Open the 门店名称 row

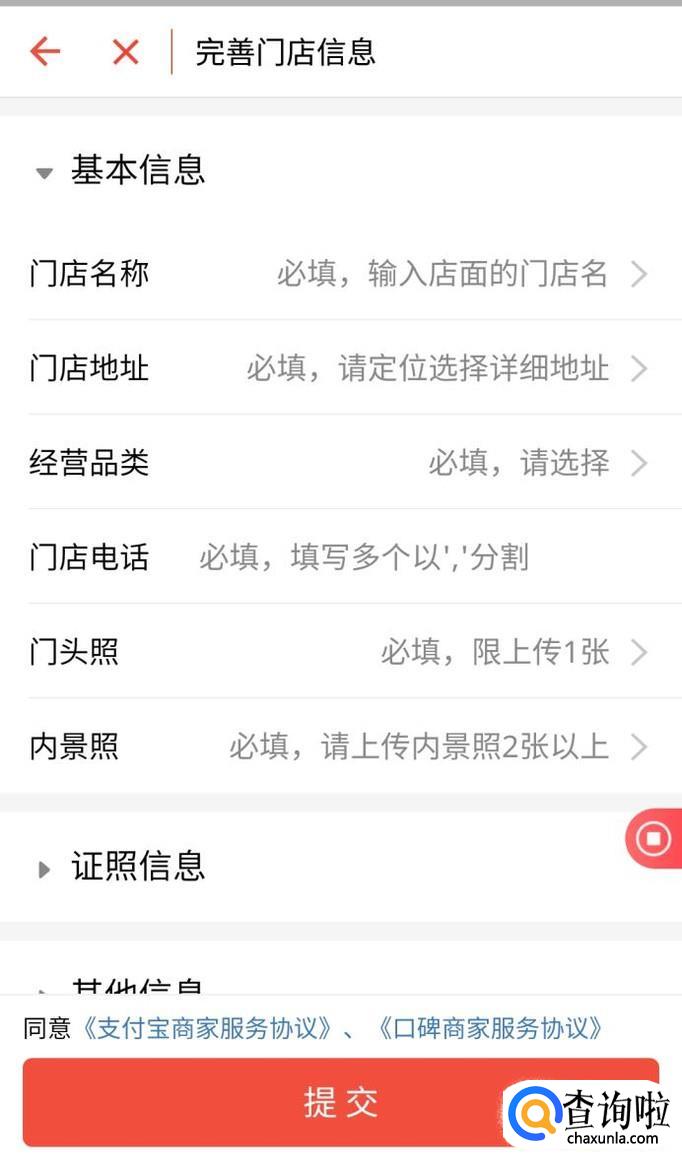(x=340, y=273)
